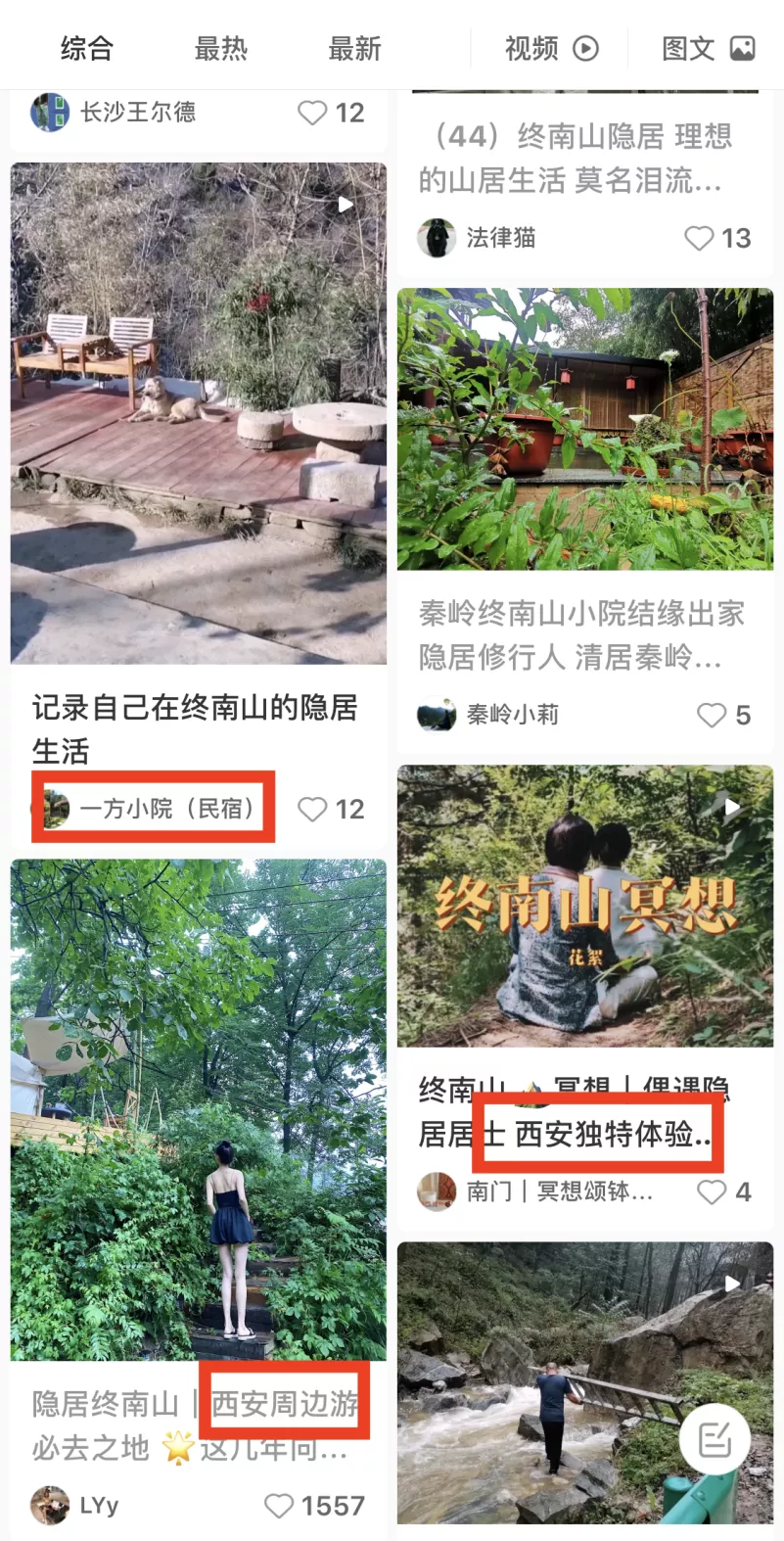The height and width of the screenshot is (1541, 784).
Task: Open the 秦岭终南山小院结缘出家 post
Action: 584,429
